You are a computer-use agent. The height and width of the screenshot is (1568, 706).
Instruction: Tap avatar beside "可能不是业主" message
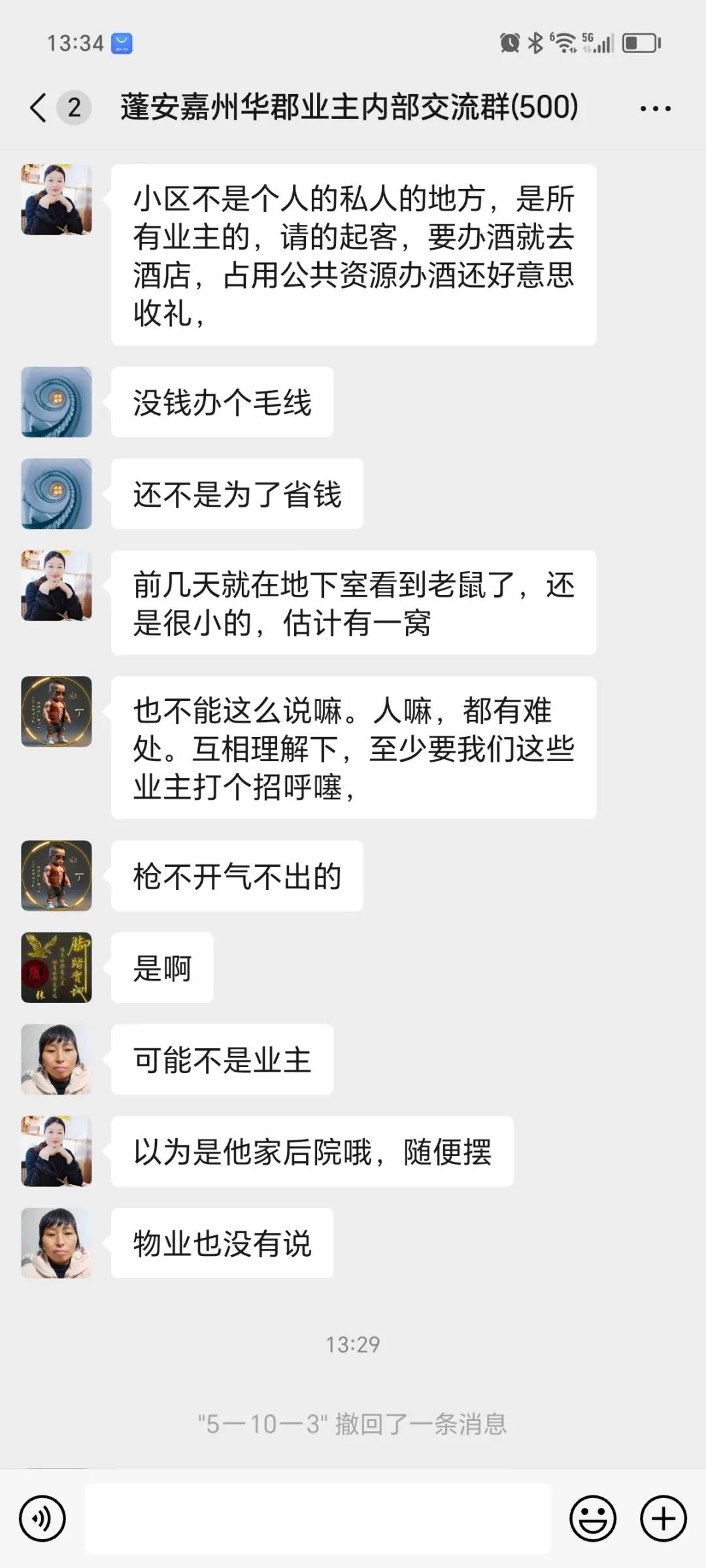click(x=57, y=1059)
